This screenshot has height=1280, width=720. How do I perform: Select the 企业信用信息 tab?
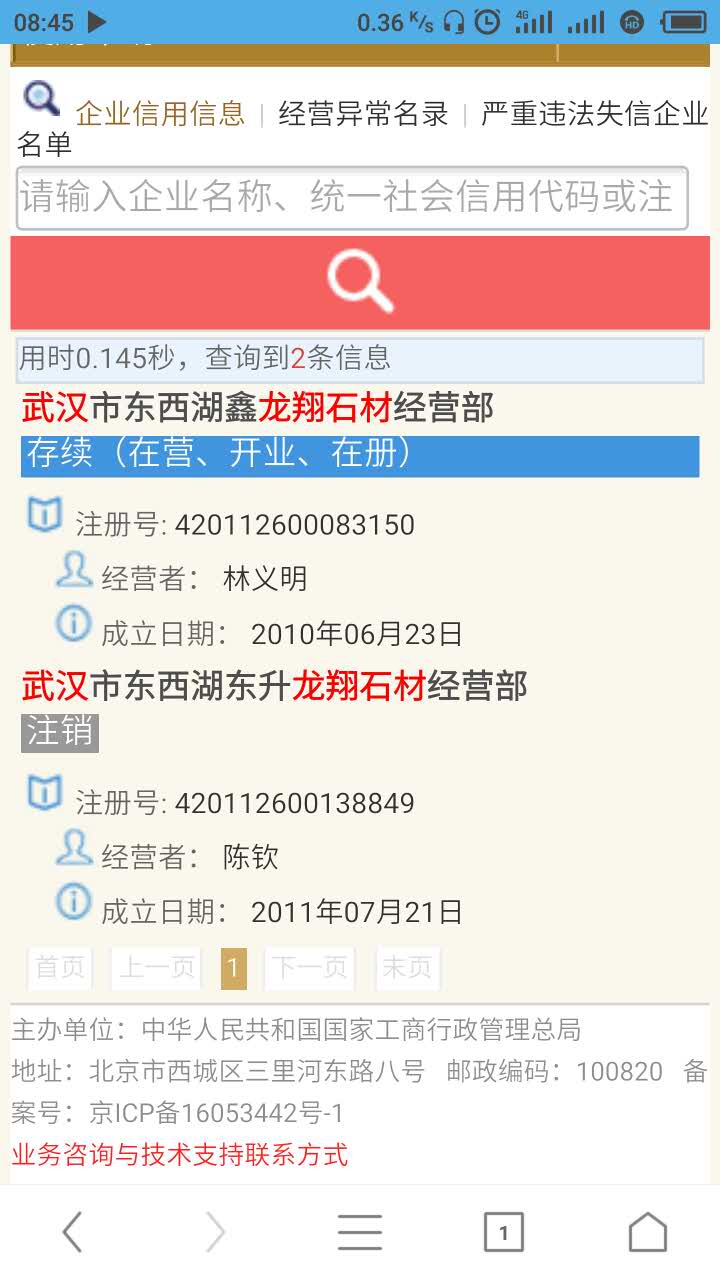click(x=160, y=114)
